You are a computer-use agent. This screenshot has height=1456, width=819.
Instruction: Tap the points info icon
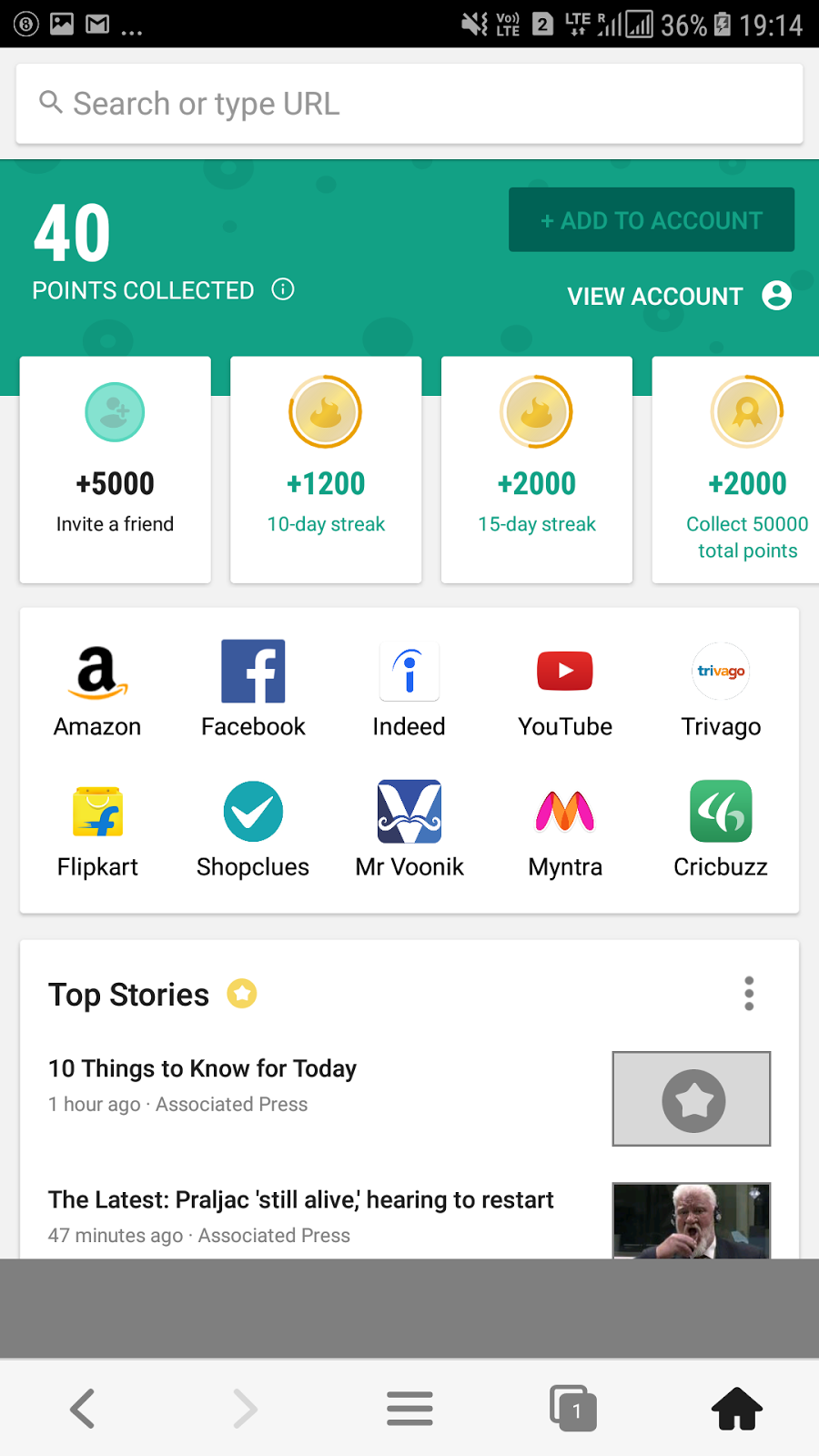click(x=283, y=289)
